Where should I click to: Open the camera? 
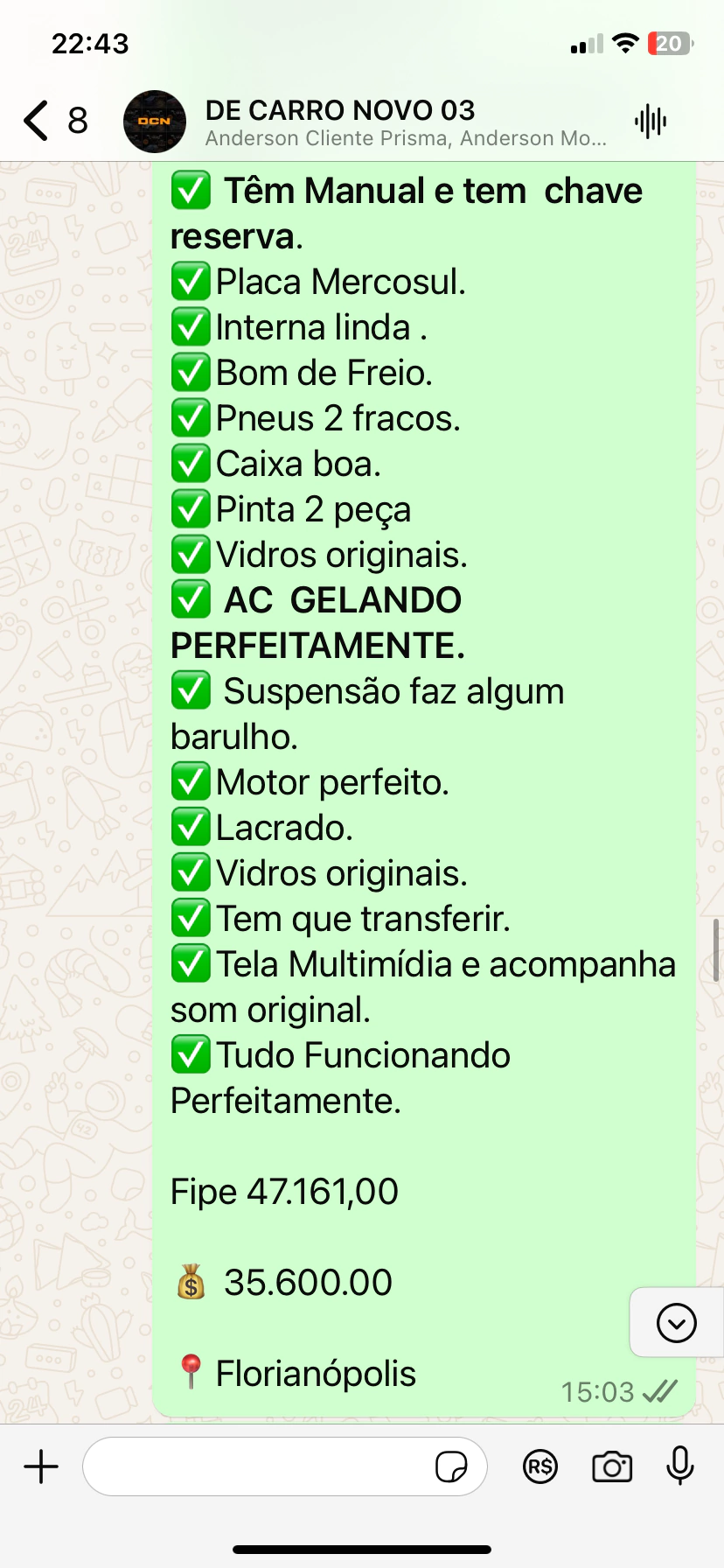(612, 1466)
